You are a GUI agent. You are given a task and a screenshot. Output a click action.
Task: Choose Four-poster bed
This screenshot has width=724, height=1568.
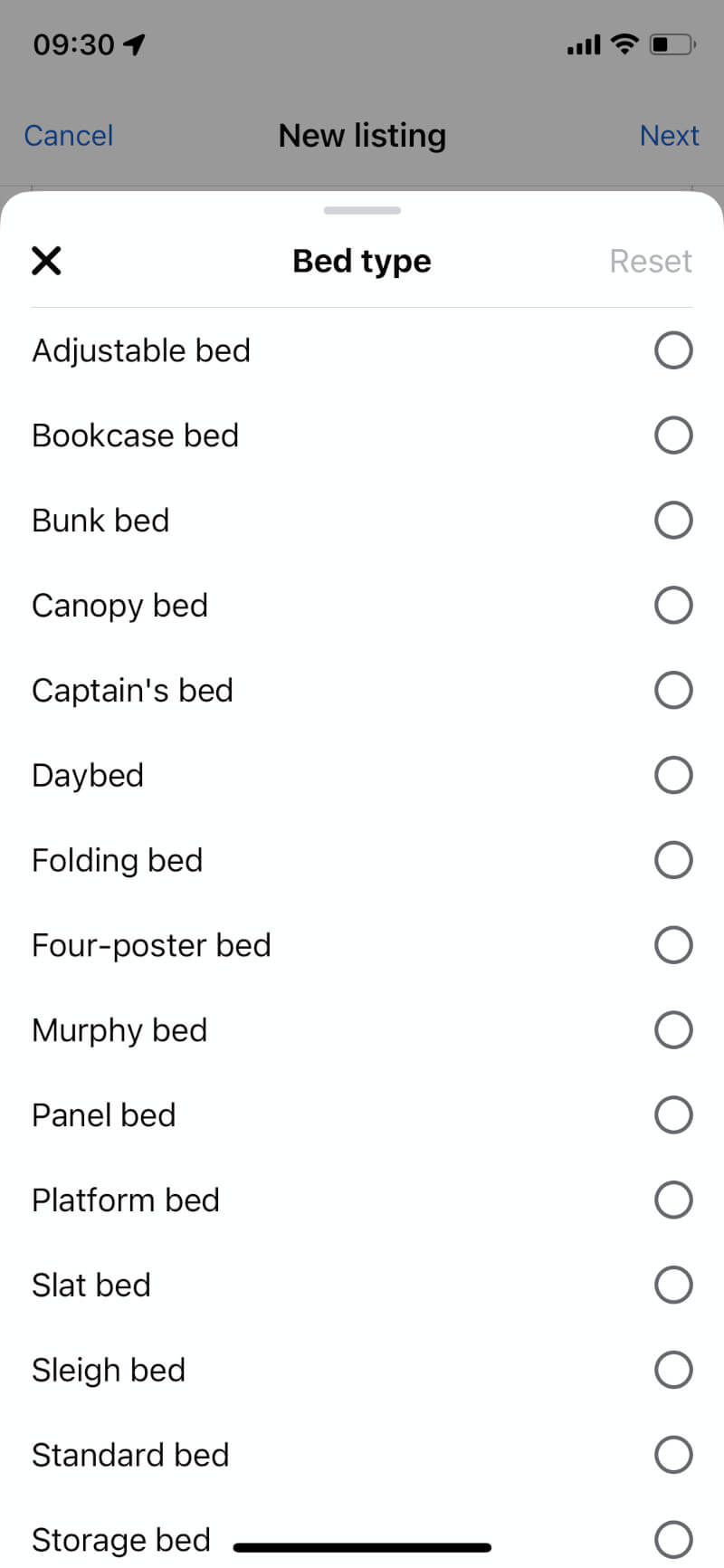(x=672, y=945)
